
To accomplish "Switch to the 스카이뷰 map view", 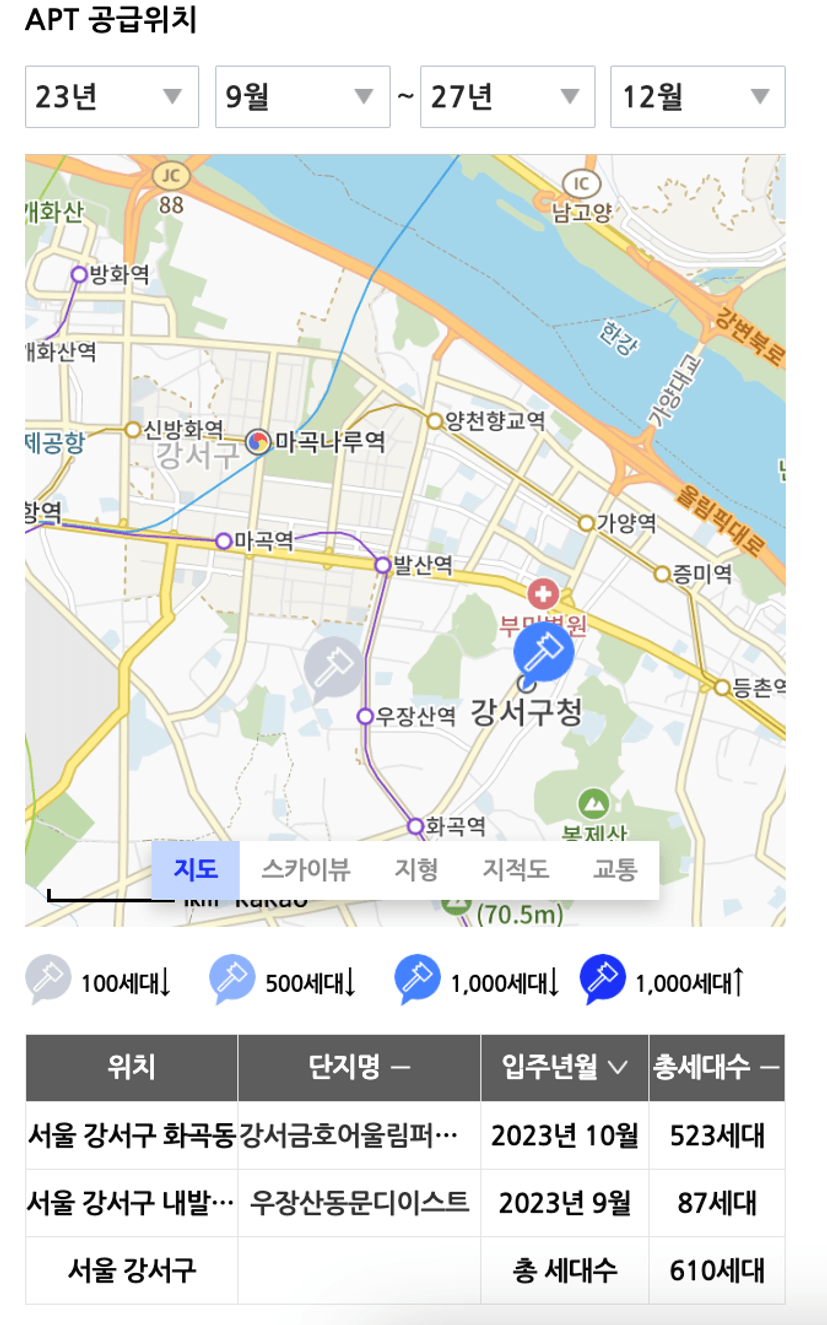I will click(x=306, y=870).
